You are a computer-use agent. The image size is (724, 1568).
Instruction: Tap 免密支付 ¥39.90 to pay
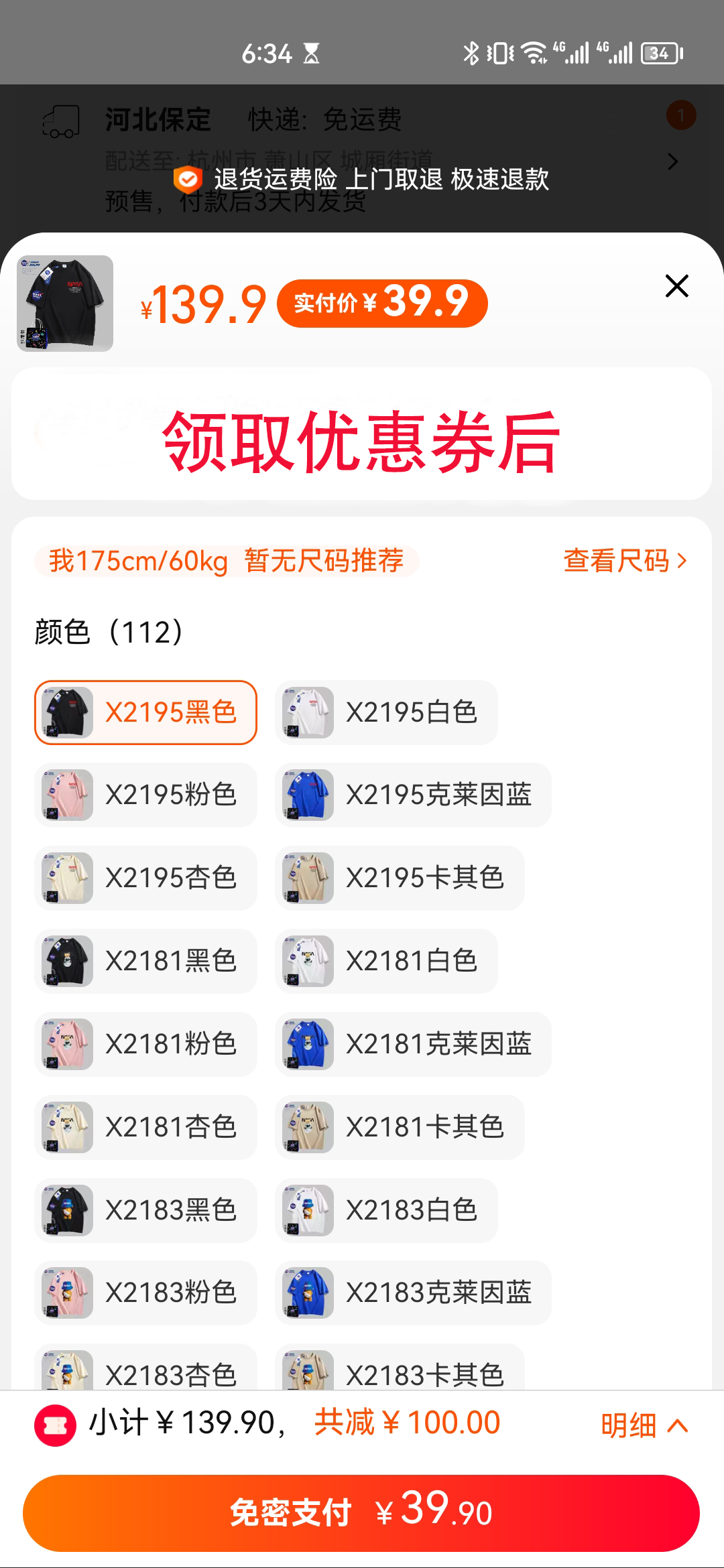click(x=362, y=1513)
